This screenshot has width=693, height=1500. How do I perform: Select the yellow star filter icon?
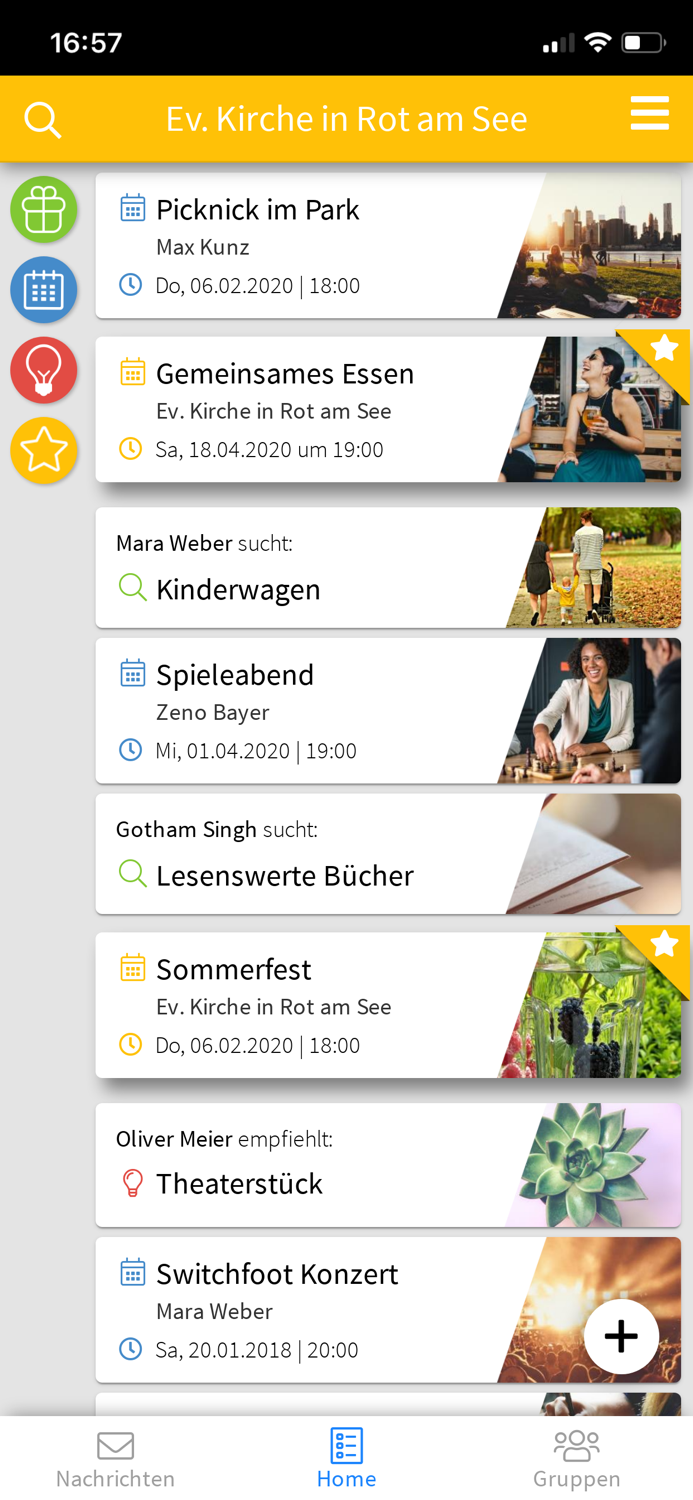[x=44, y=451]
